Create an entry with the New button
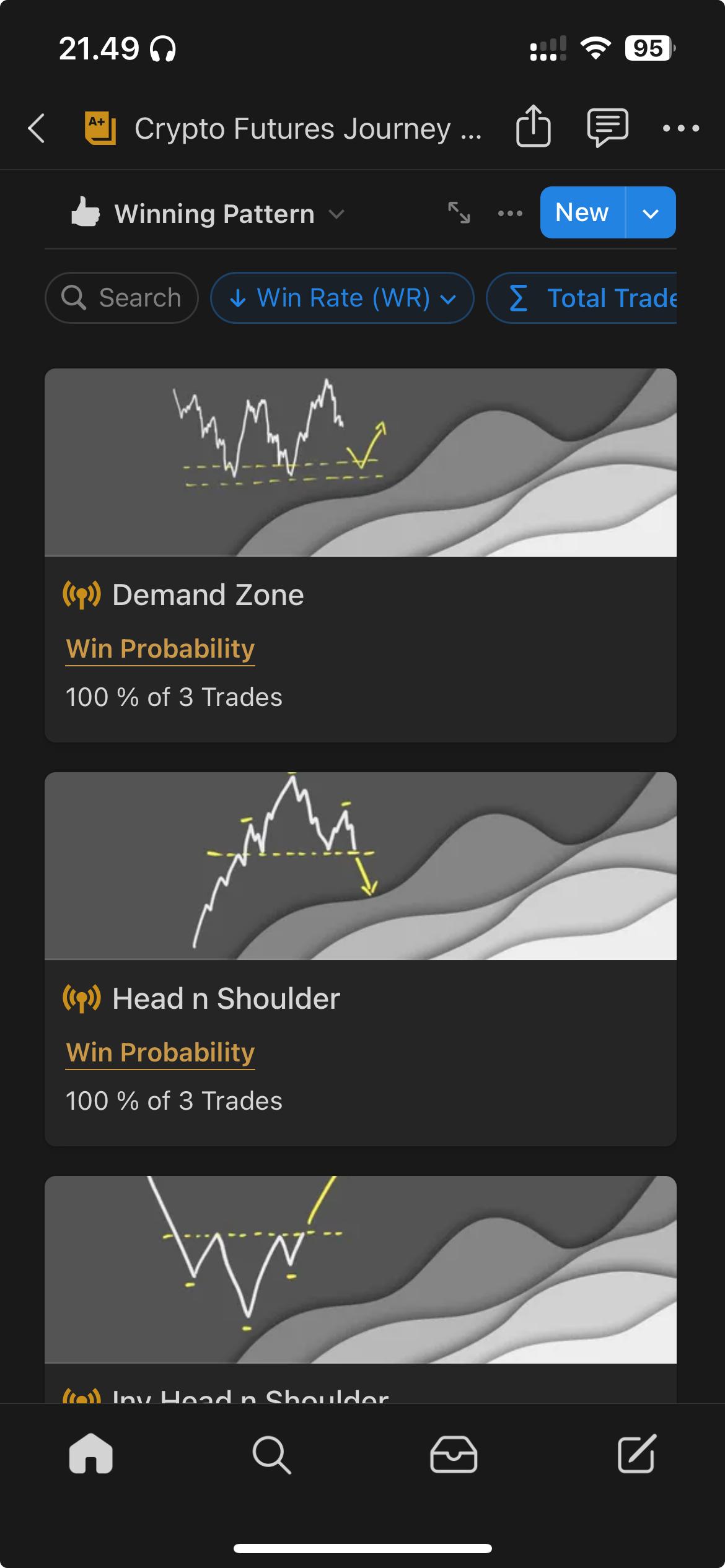This screenshot has height=1568, width=725. click(x=581, y=213)
